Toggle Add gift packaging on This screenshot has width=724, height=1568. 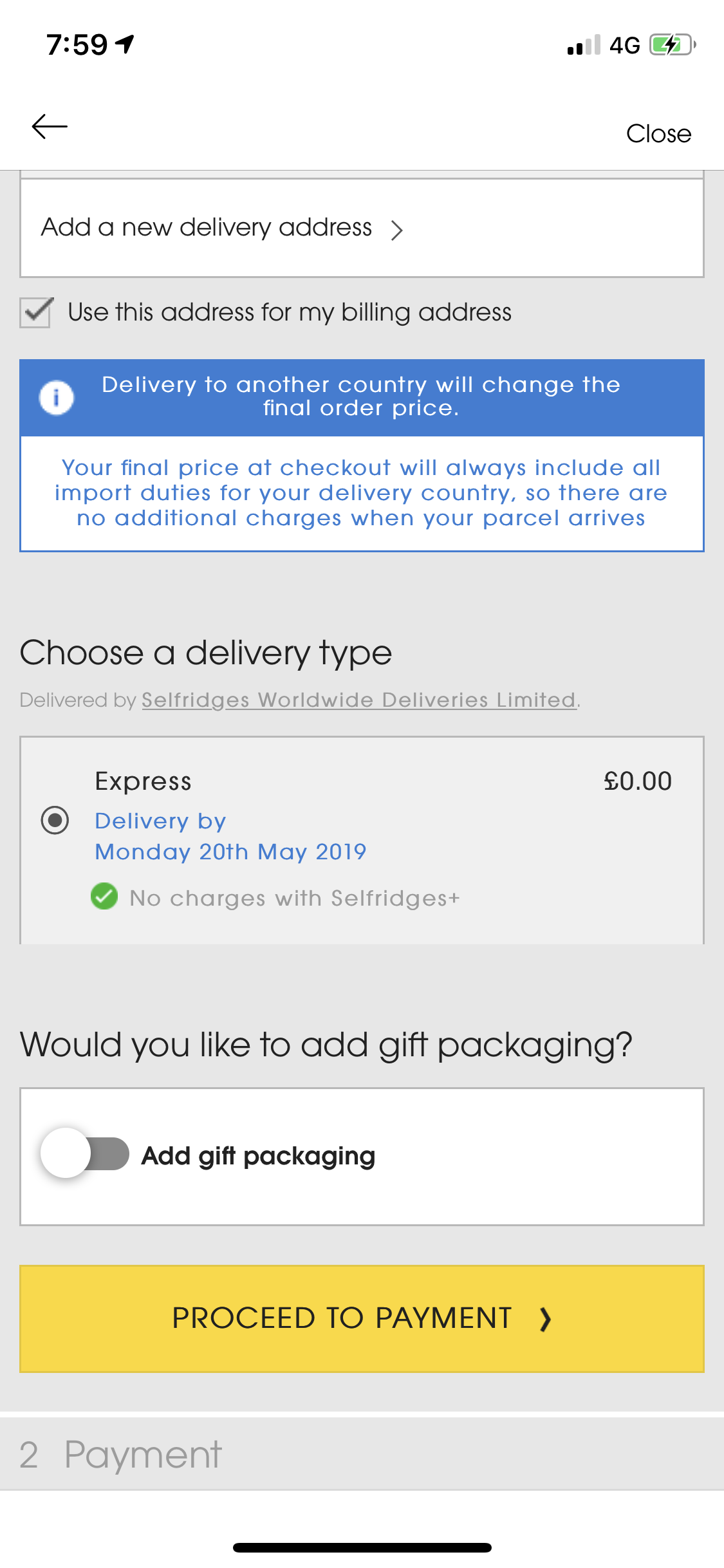tap(85, 1153)
